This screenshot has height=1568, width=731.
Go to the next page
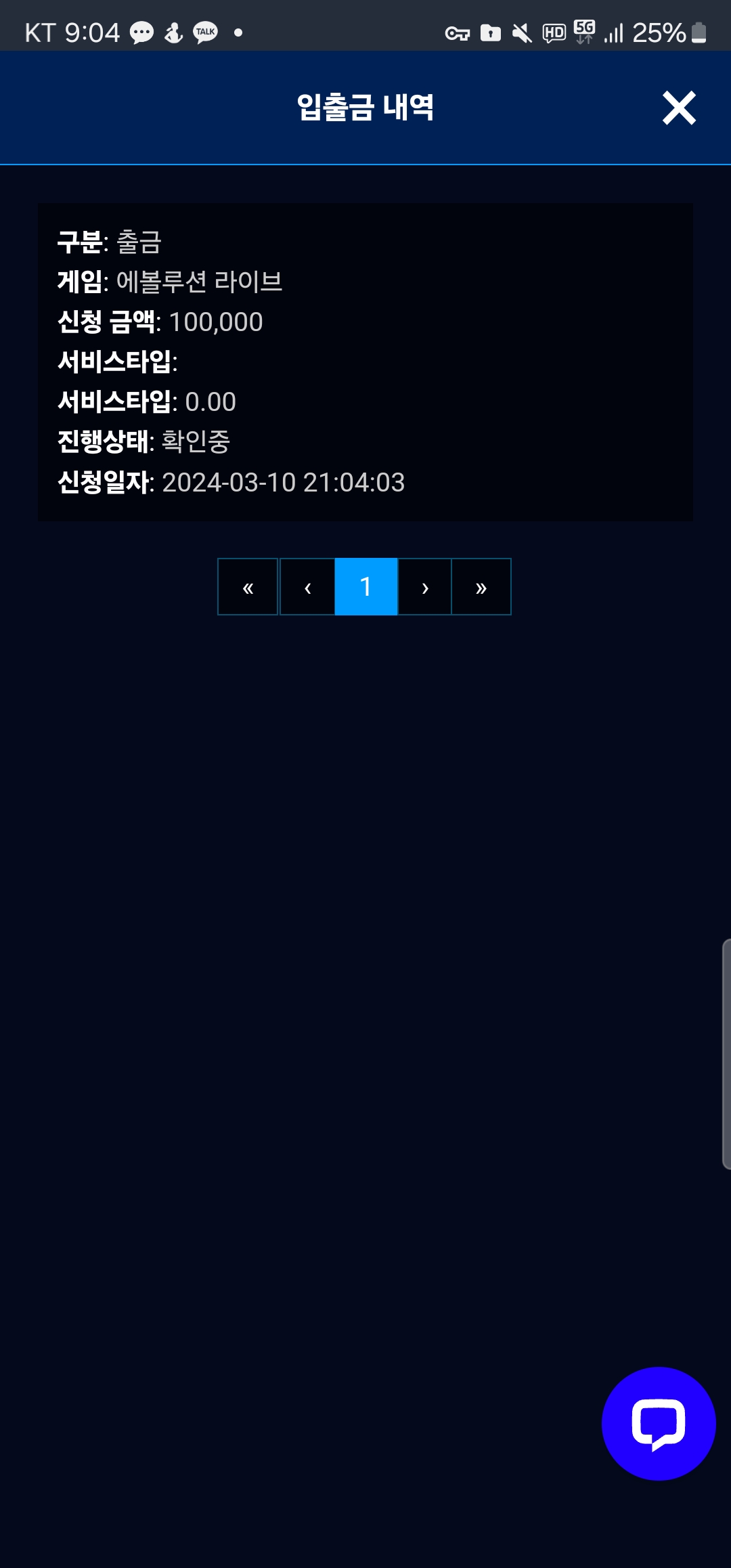click(x=425, y=587)
